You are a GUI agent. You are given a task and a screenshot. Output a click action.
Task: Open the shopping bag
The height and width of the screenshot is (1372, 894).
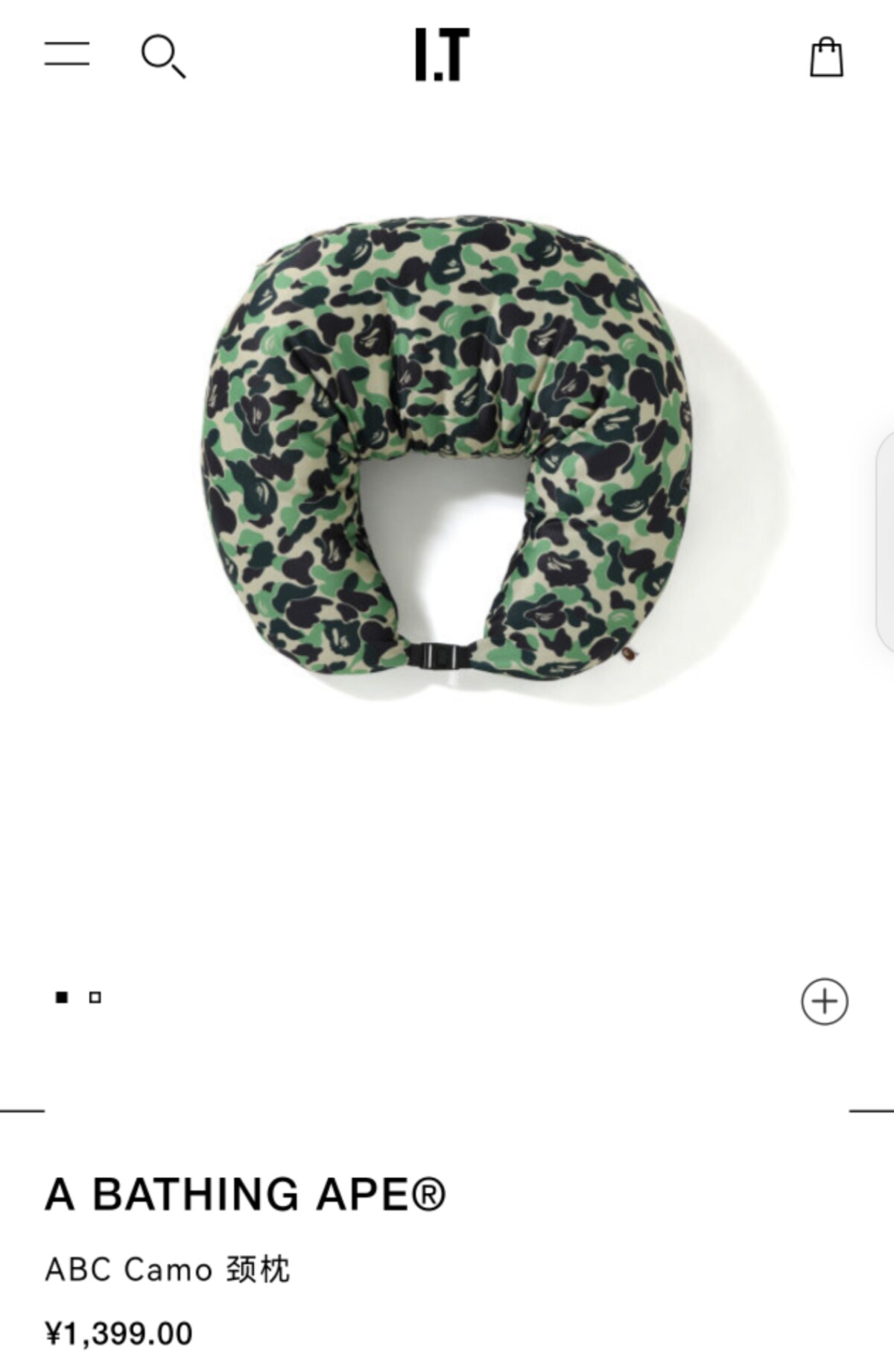[826, 57]
